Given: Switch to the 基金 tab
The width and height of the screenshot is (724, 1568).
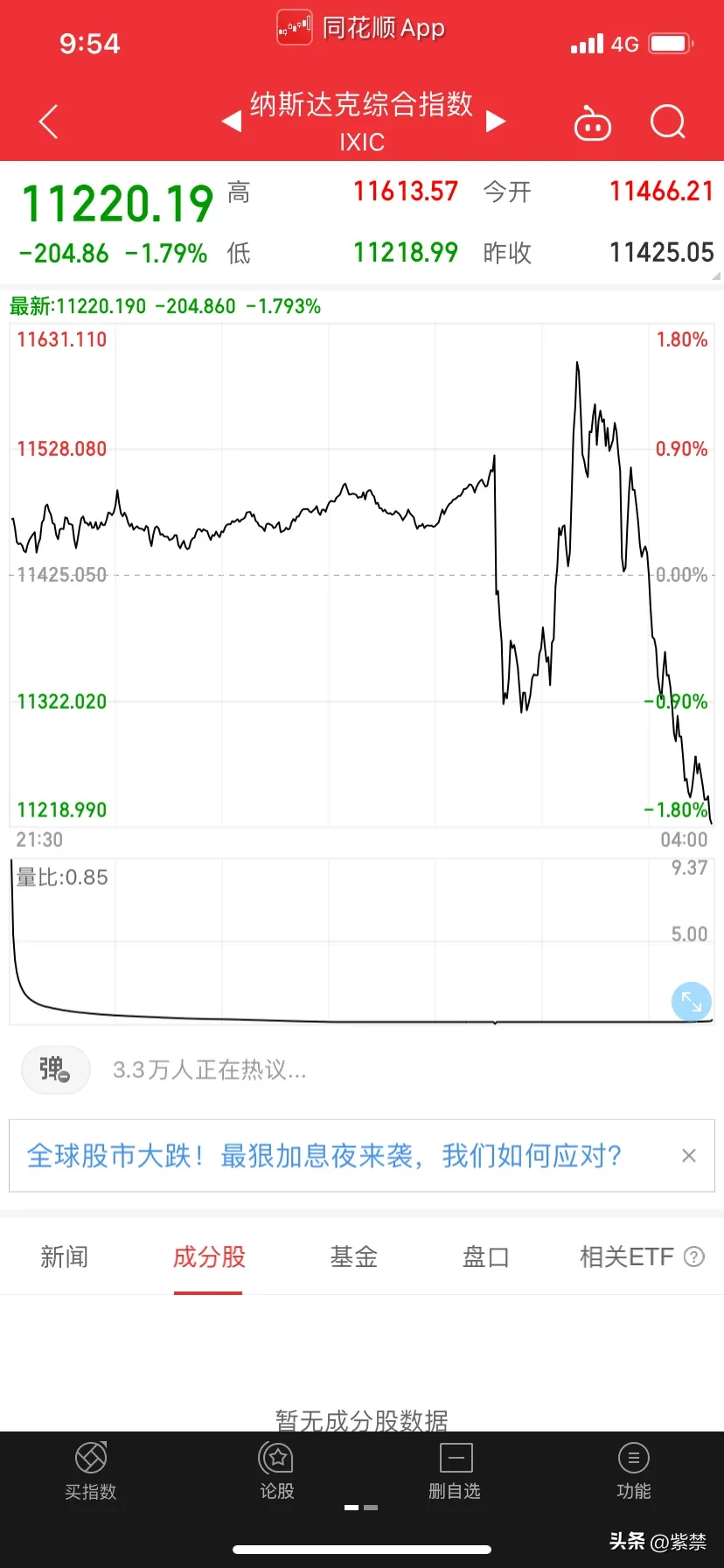Looking at the screenshot, I should 353,1257.
